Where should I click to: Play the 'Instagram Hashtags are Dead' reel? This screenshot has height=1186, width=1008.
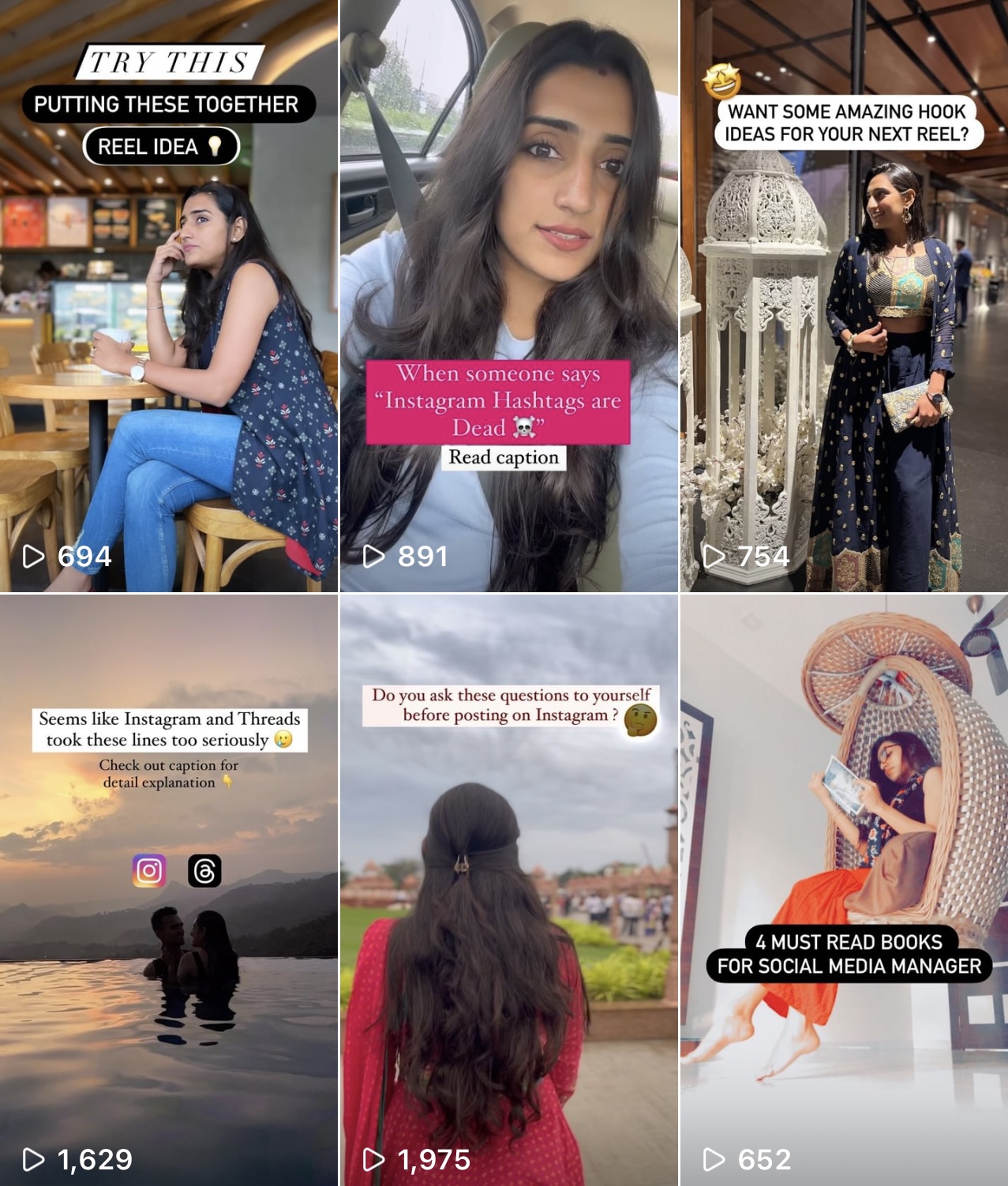coord(509,296)
